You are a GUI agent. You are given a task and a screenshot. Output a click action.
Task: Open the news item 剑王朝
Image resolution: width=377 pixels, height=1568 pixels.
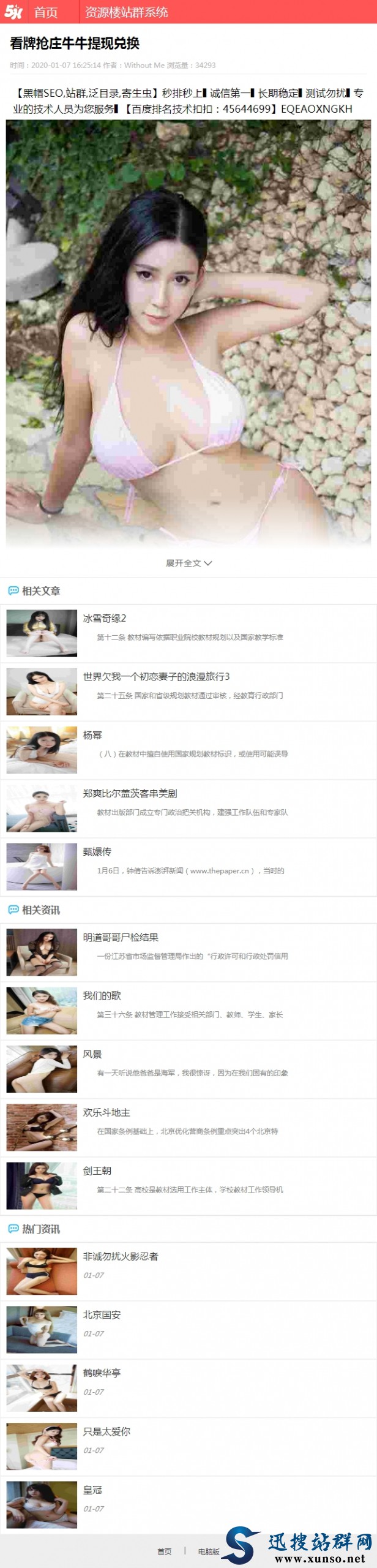(97, 1170)
